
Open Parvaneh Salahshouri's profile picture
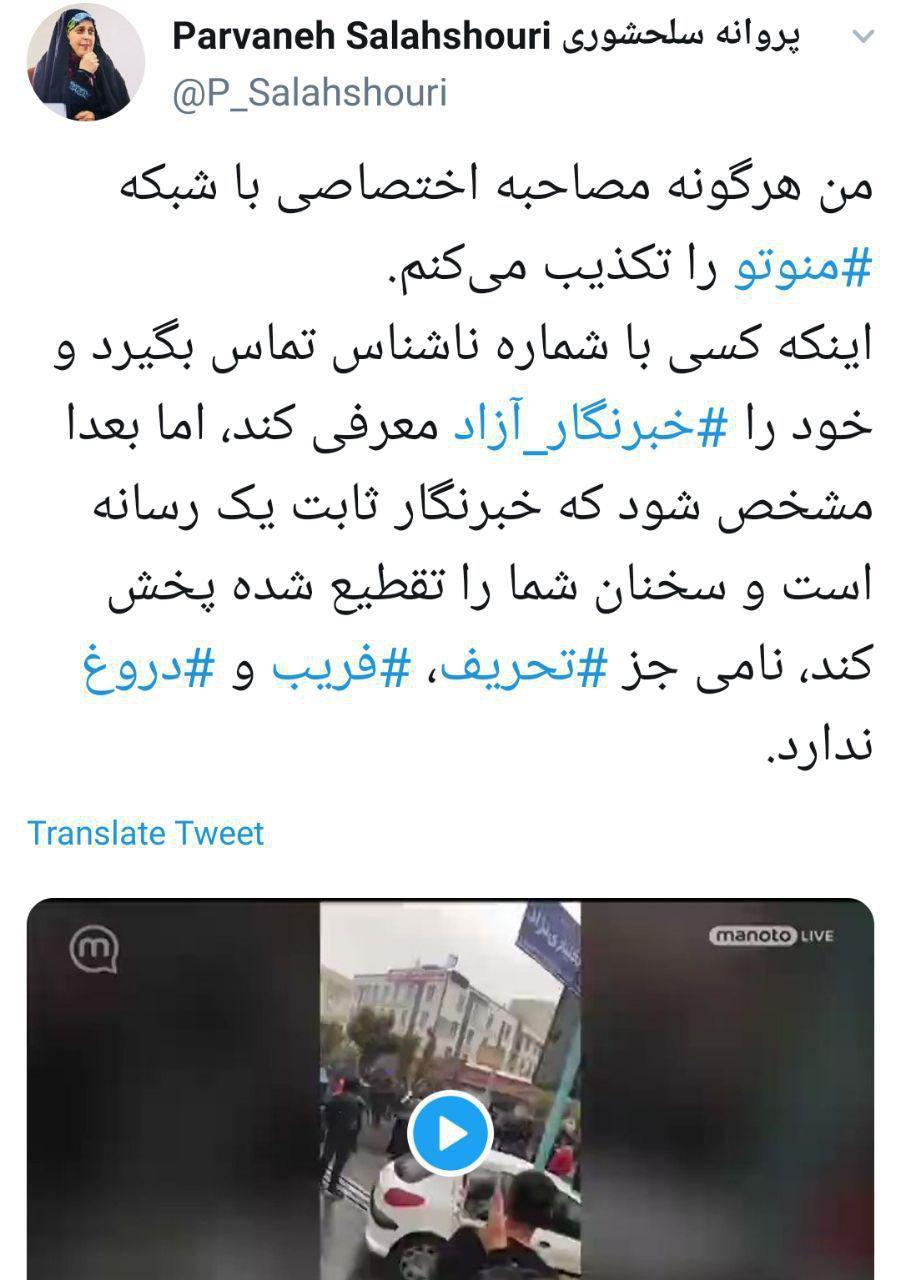pos(84,66)
